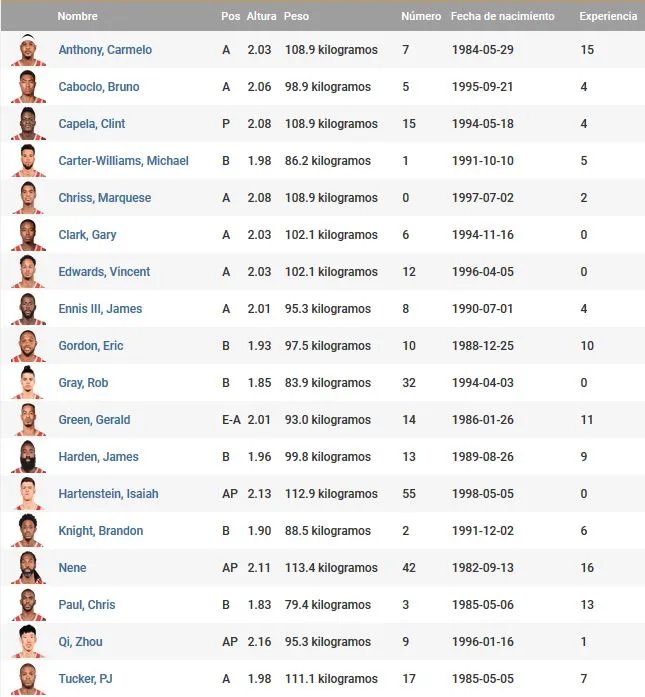The image size is (645, 697).
Task: View Clint Capela's player details
Action: click(92, 124)
